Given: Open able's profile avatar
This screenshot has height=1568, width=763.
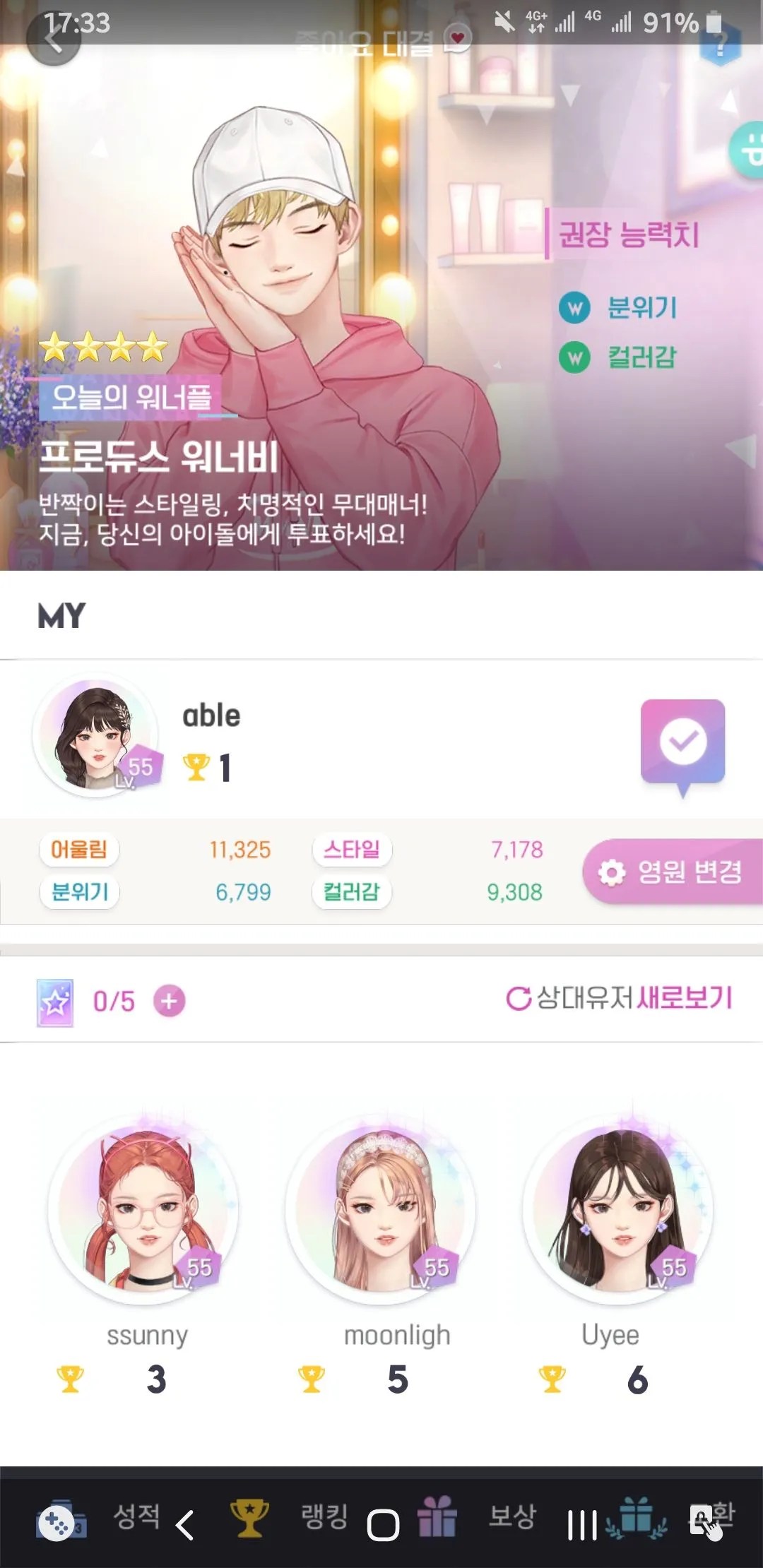Looking at the screenshot, I should (97, 735).
